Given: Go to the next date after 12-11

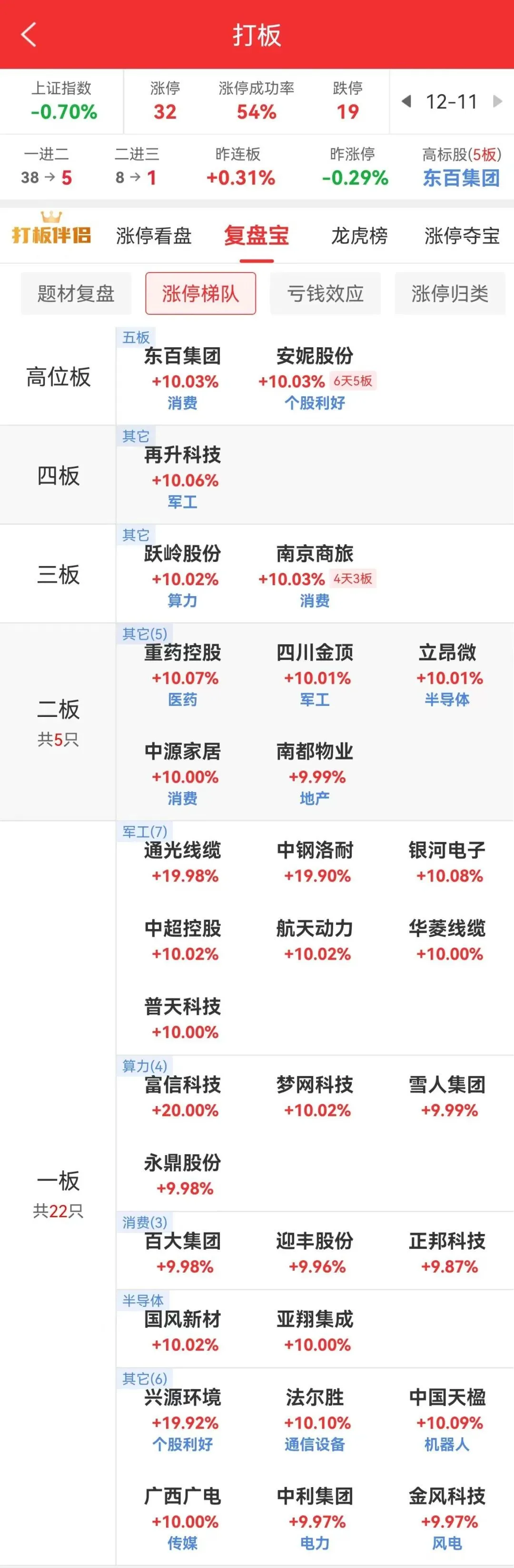Looking at the screenshot, I should coord(497,101).
